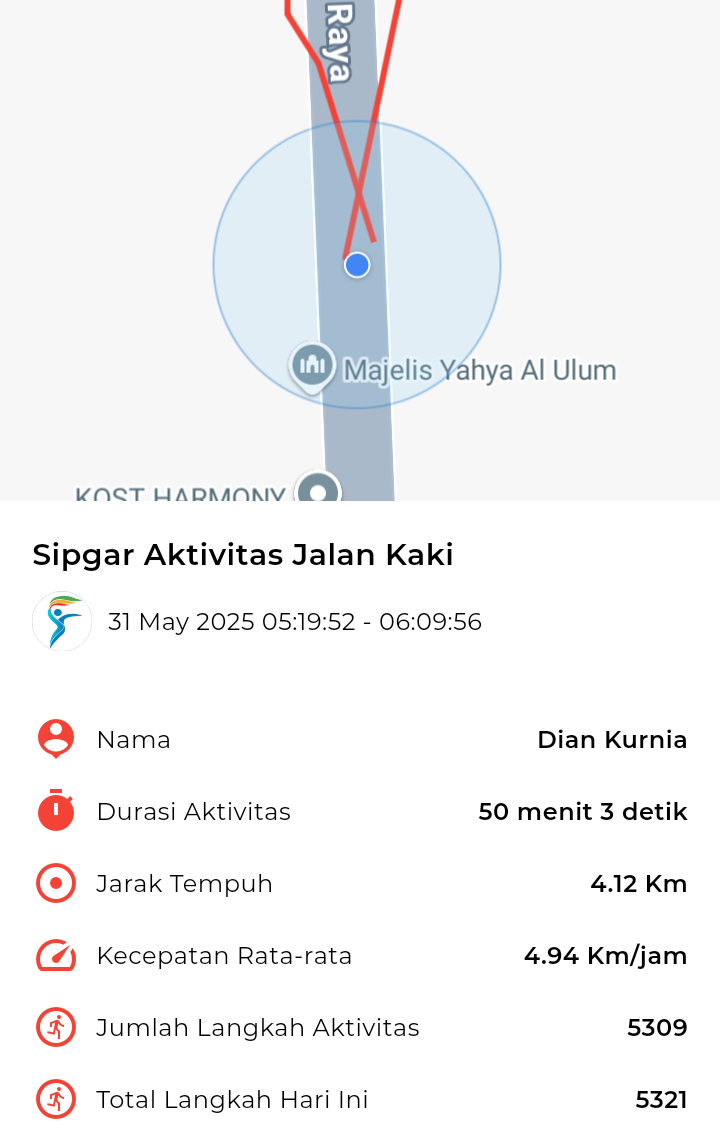Screen dimensions: 720x1136
Task: Click the 5321 total steps value
Action: [x=661, y=1099]
